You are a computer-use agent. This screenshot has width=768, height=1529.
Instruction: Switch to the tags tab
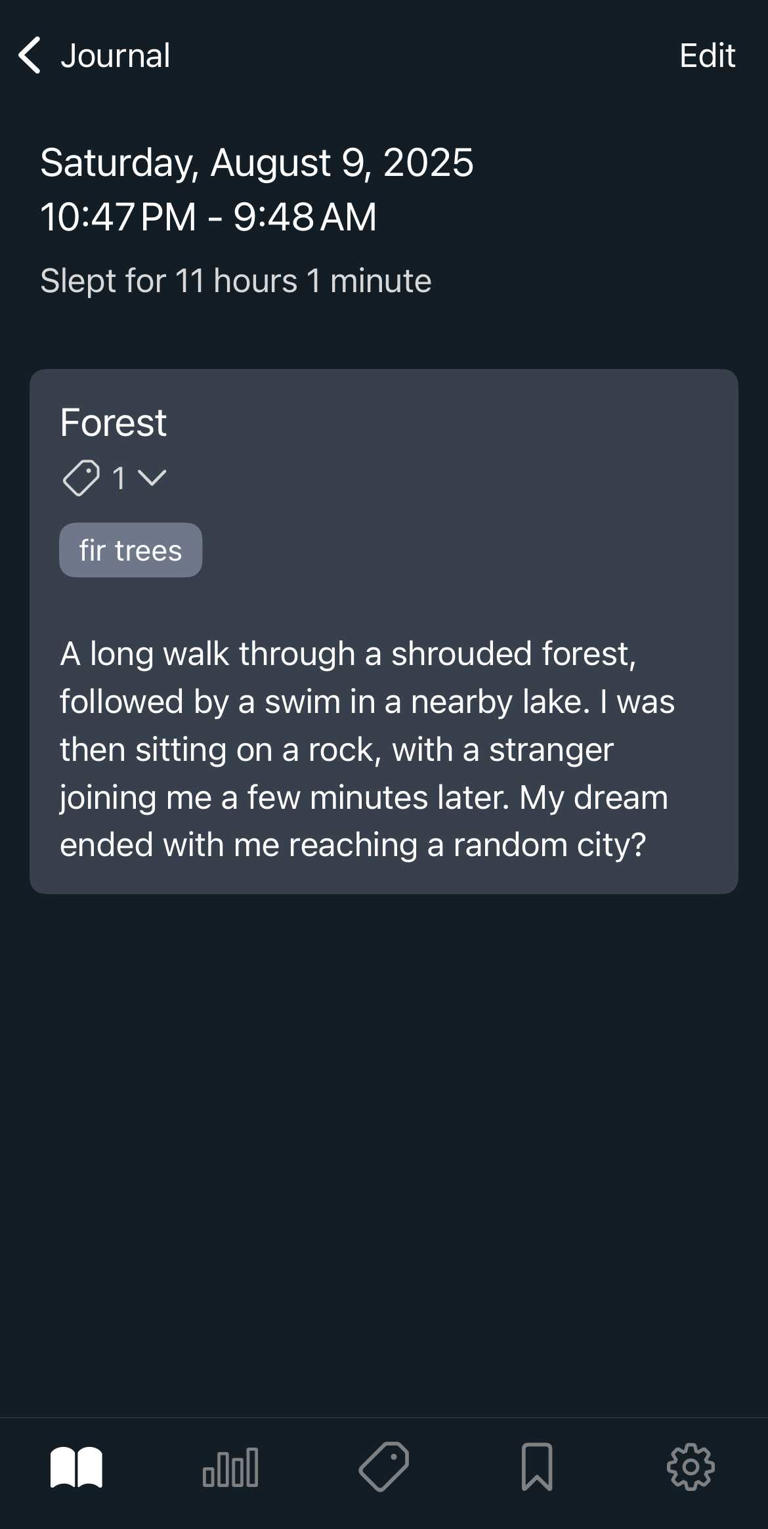384,1468
